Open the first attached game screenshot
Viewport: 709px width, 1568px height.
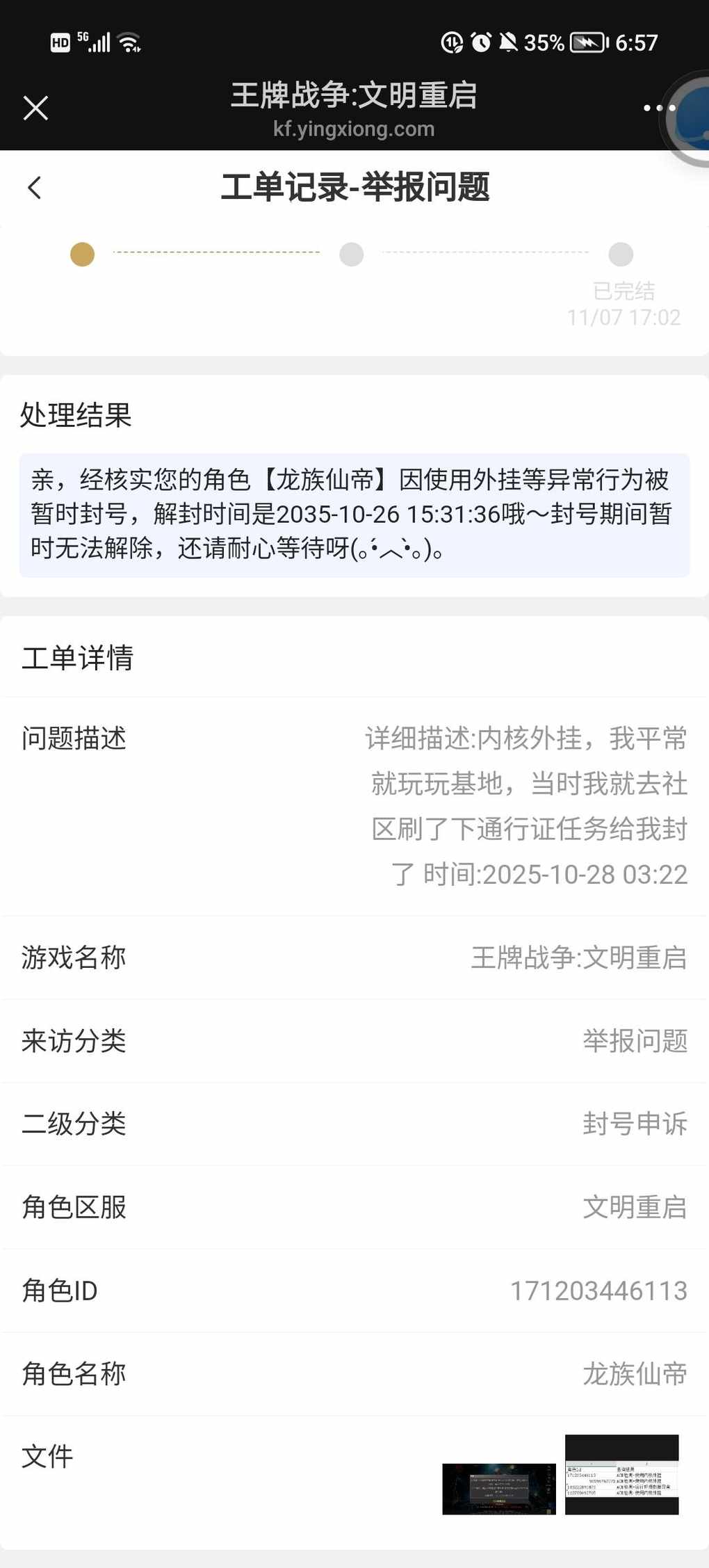(x=499, y=1488)
